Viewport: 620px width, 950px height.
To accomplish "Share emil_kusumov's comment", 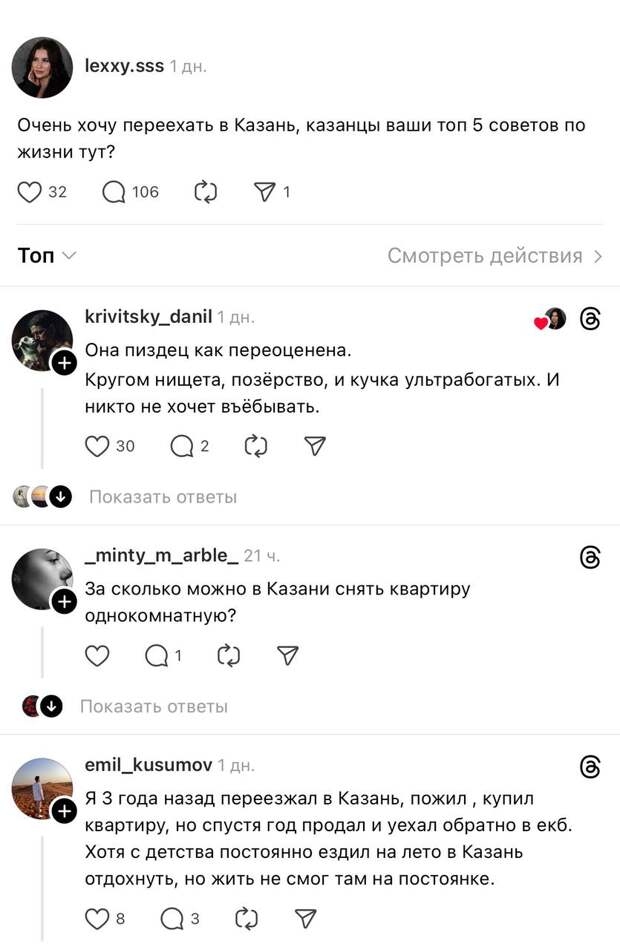I will [x=306, y=918].
